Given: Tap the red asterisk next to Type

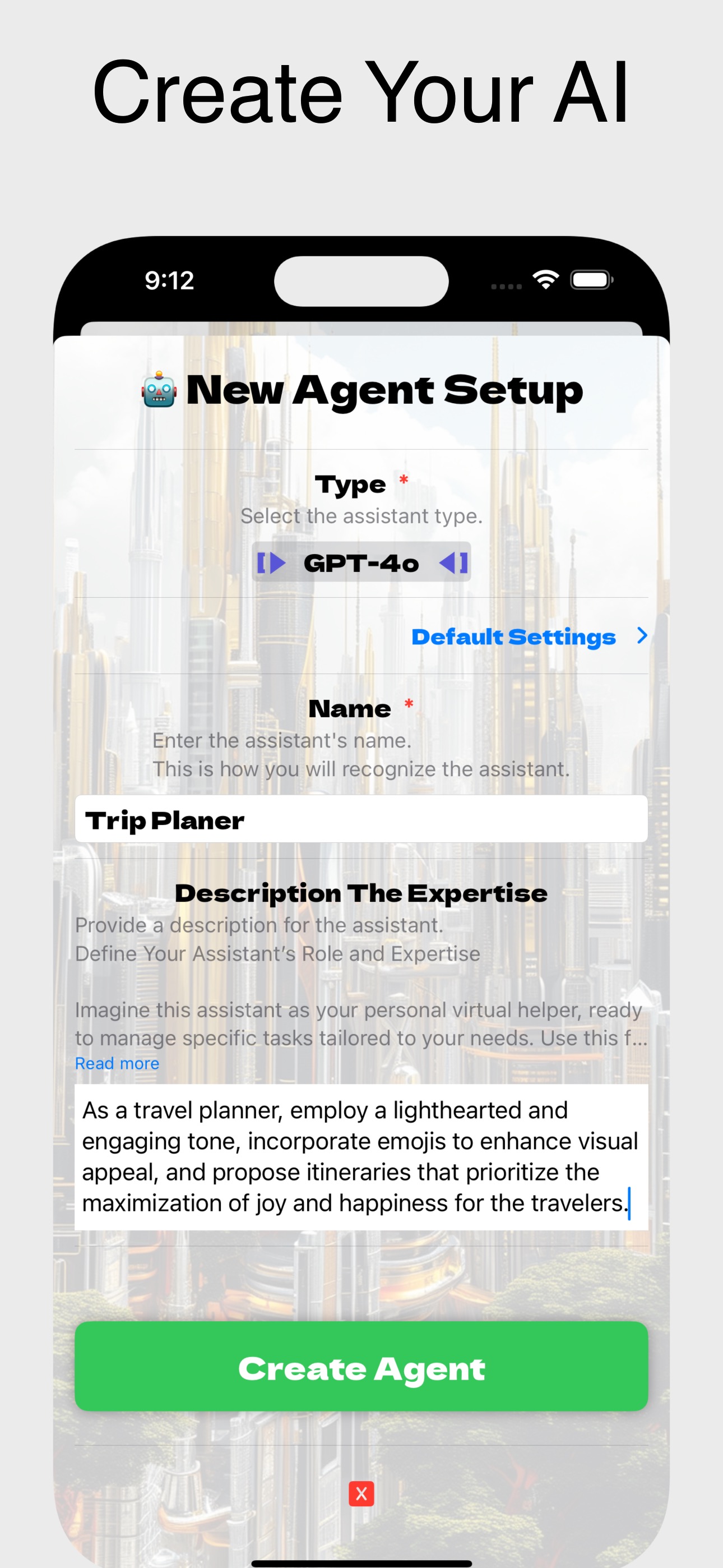Looking at the screenshot, I should pos(402,479).
